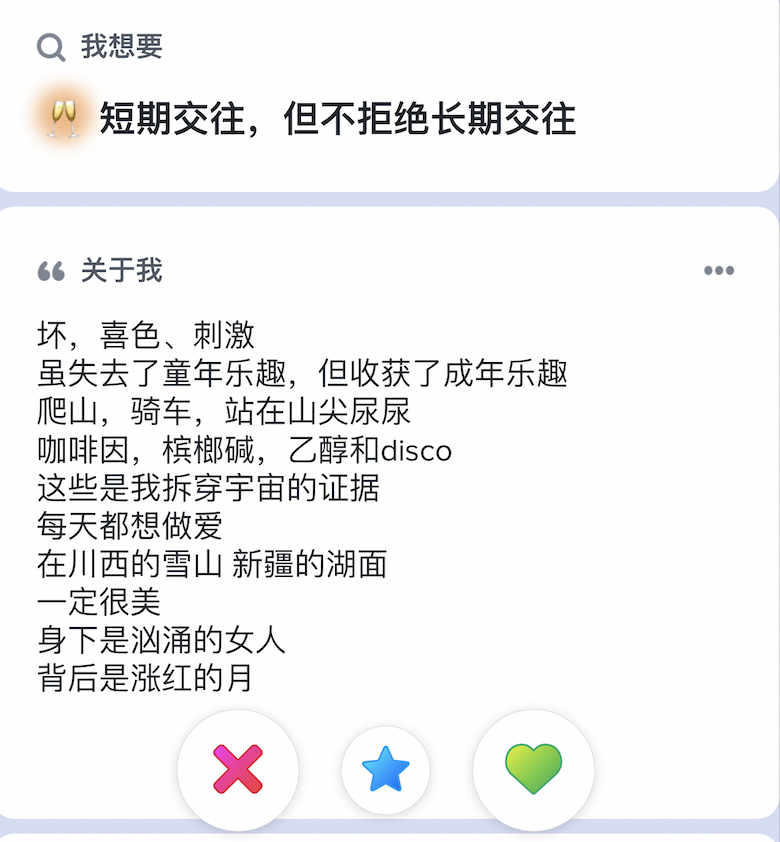Pass on this profile with the X button
Image resolution: width=780 pixels, height=842 pixels.
238,770
